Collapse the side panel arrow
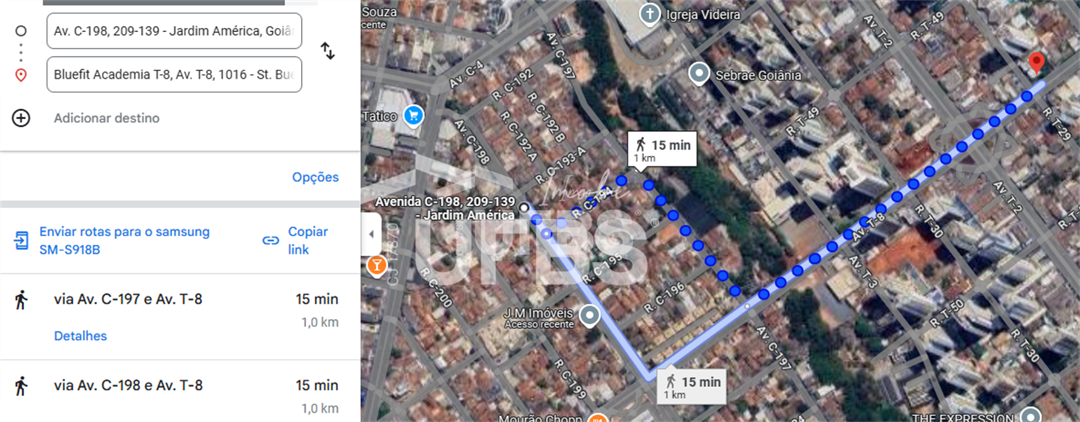 [371, 234]
